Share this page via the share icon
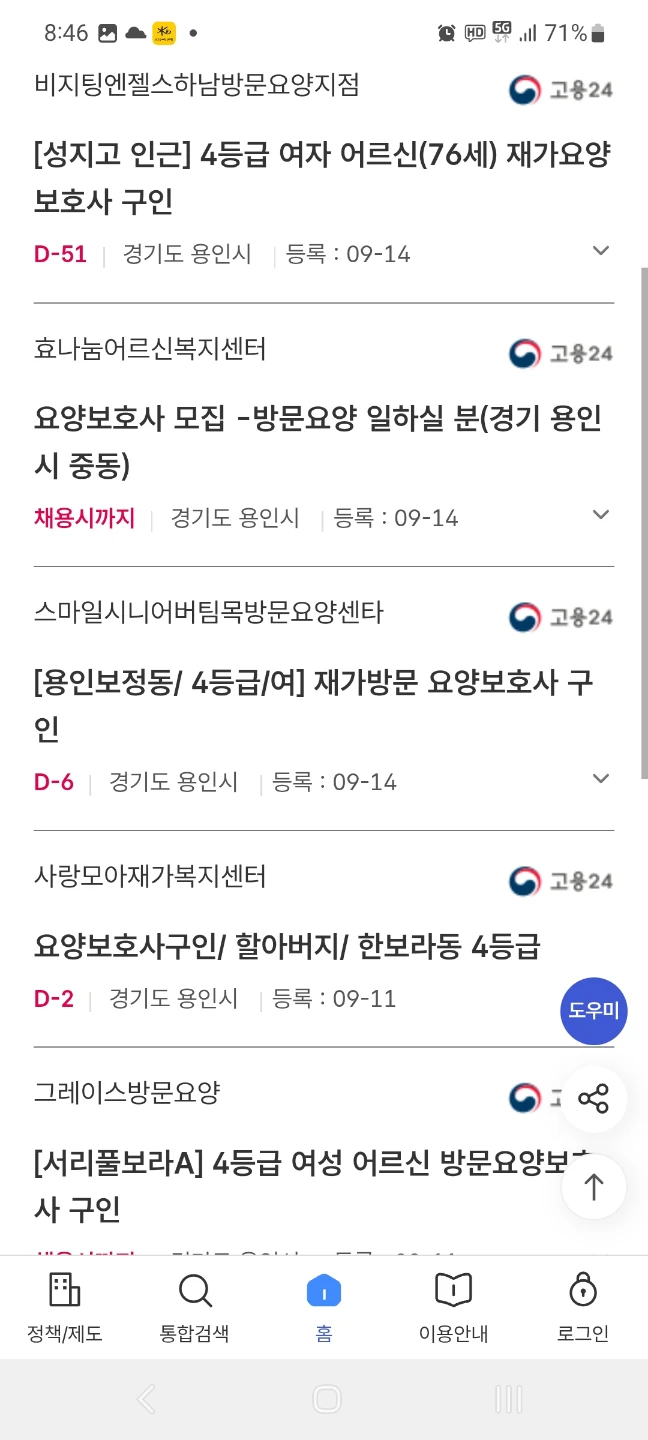Viewport: 648px width, 1440px height. (x=594, y=1099)
